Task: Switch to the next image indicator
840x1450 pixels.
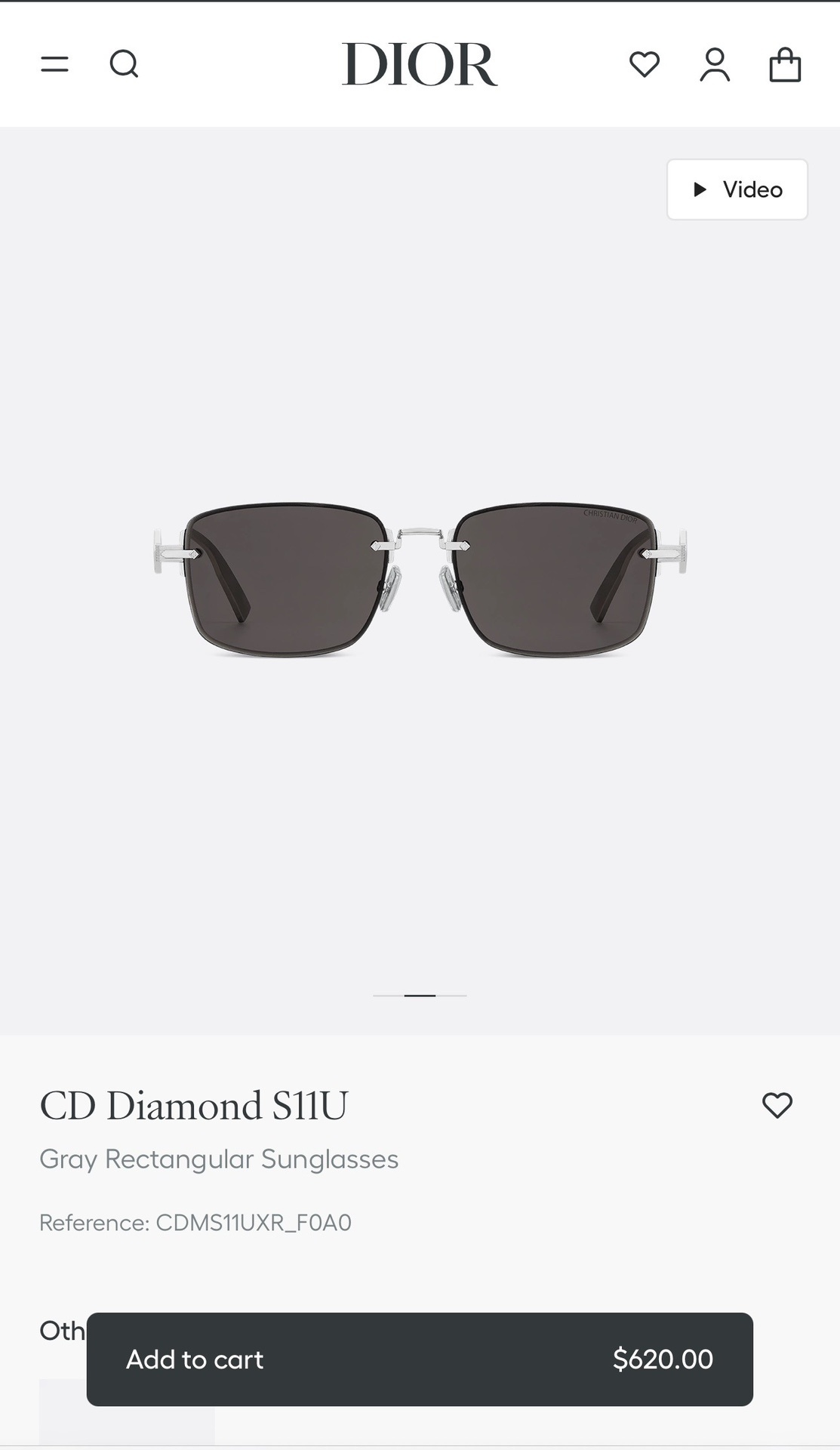Action: pos(454,996)
